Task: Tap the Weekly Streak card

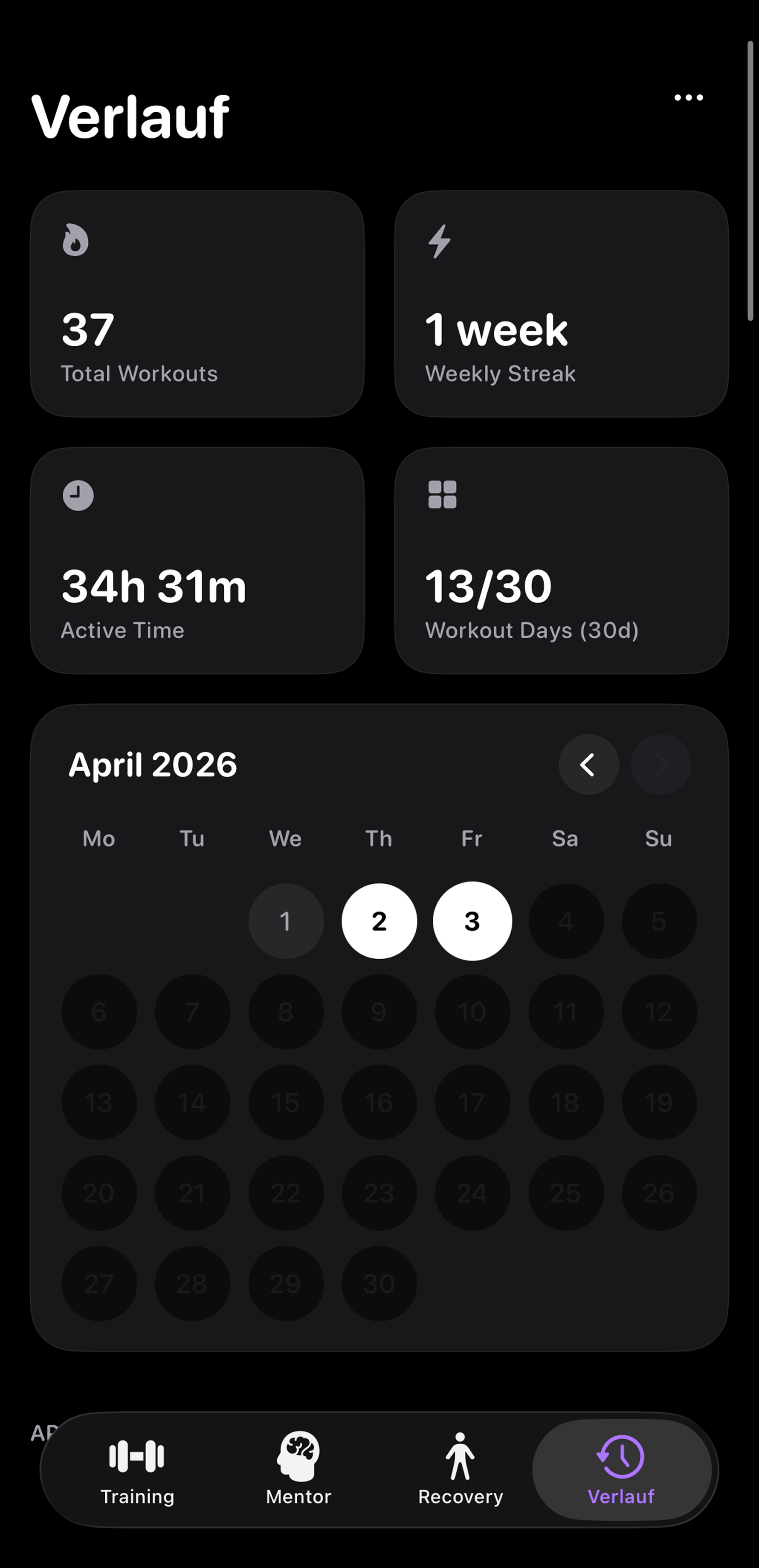Action: (x=561, y=303)
